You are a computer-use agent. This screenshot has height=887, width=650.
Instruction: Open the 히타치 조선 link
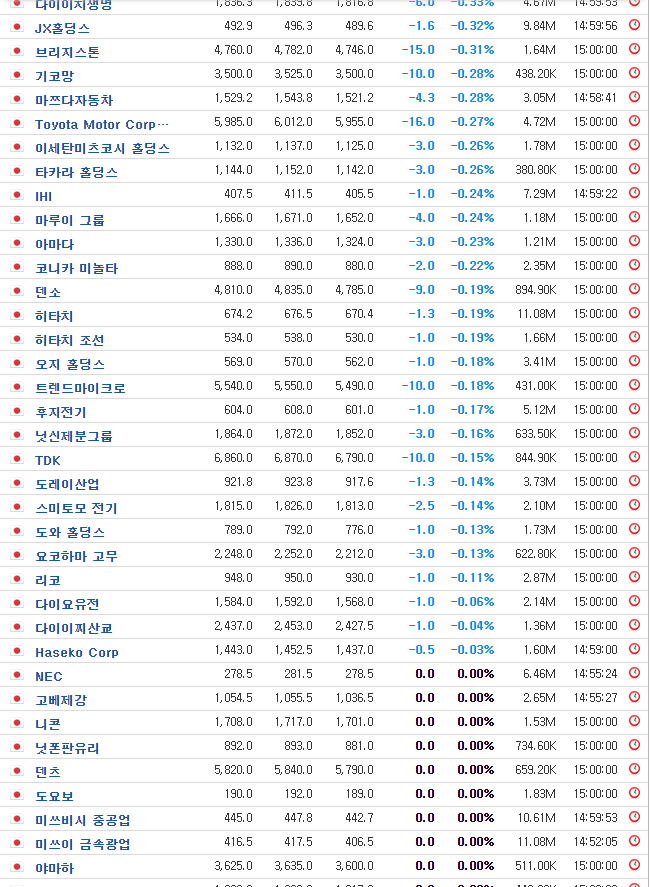pyautogui.click(x=69, y=340)
